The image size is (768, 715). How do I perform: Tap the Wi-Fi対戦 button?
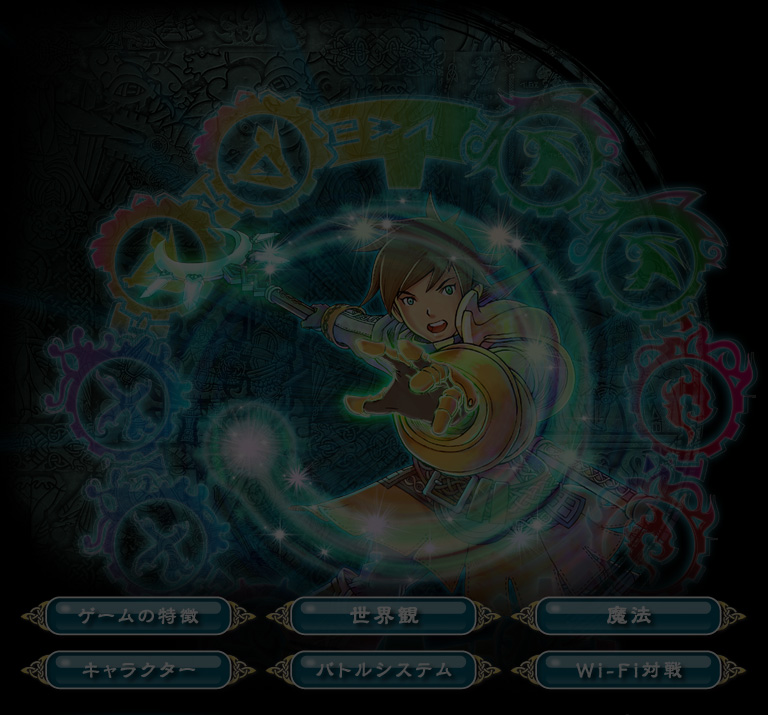coord(628,670)
